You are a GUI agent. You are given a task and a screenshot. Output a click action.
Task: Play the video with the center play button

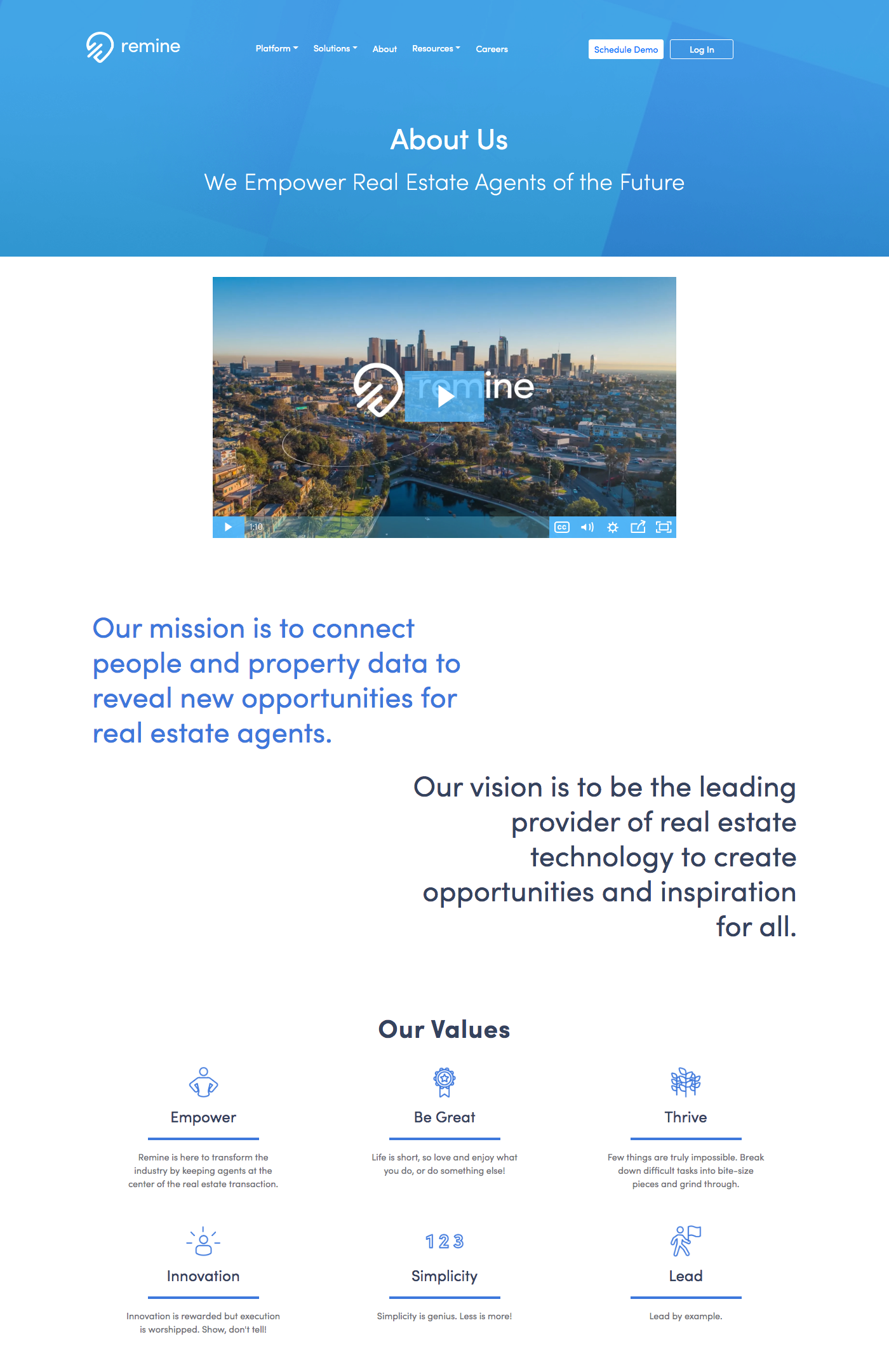pos(444,396)
